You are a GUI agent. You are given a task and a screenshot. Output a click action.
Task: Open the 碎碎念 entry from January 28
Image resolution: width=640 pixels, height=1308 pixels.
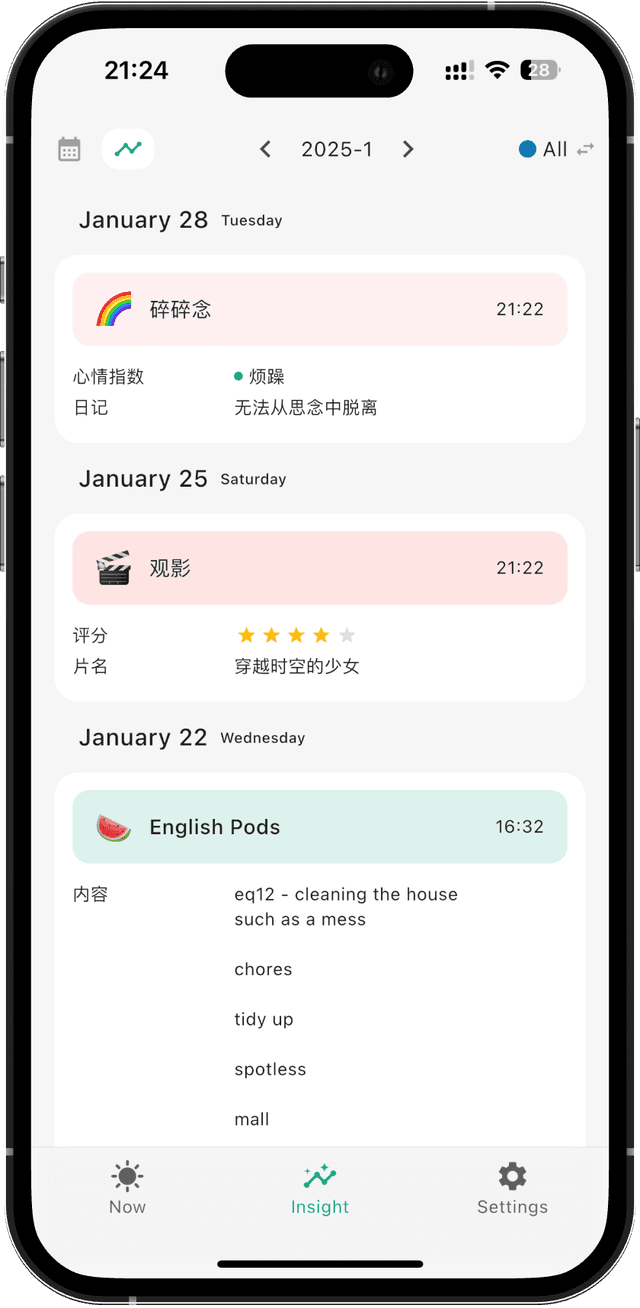(x=320, y=309)
